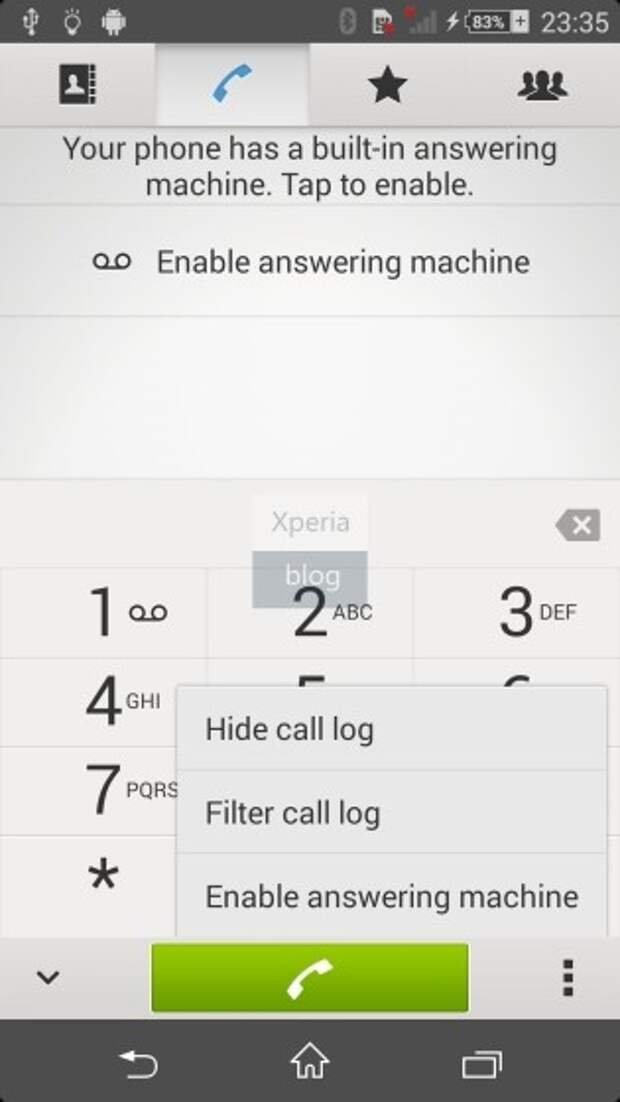Viewport: 620px width, 1102px height.
Task: Tap the 2 ABC key
Action: coord(310,613)
